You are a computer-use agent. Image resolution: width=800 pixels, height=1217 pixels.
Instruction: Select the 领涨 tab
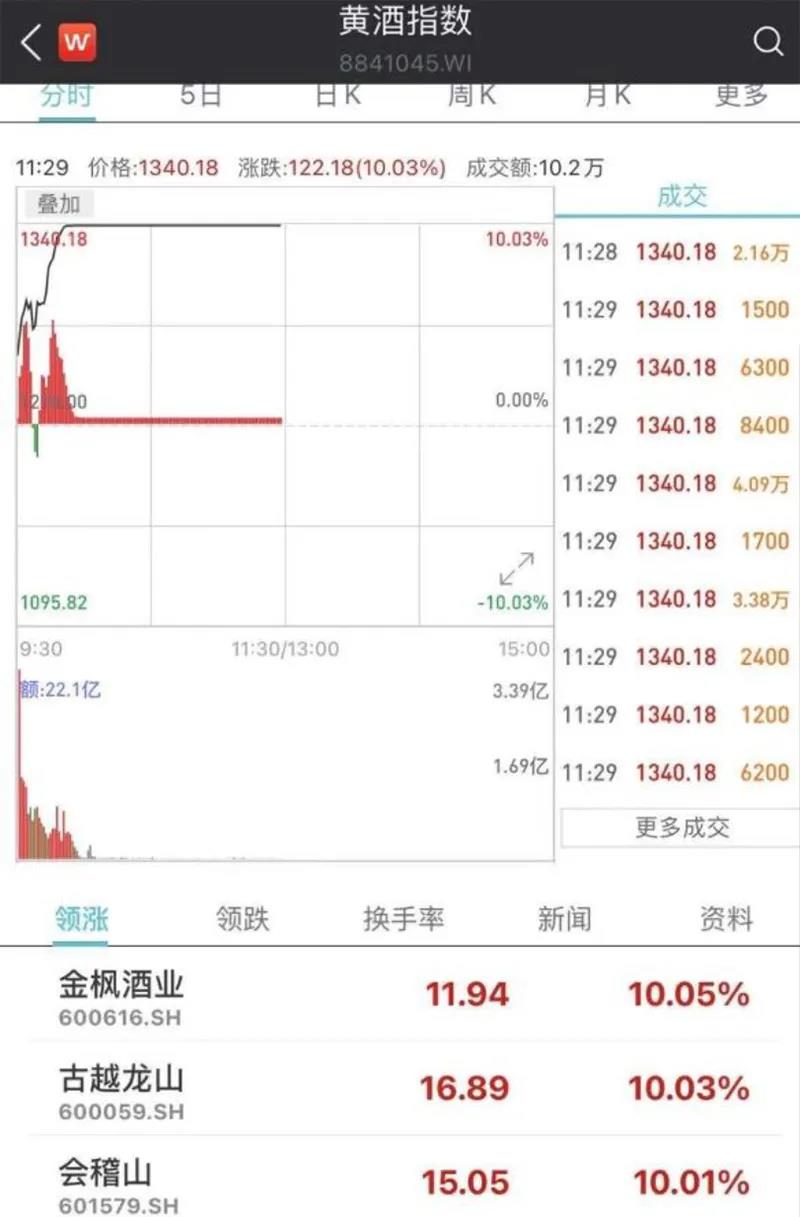click(81, 919)
